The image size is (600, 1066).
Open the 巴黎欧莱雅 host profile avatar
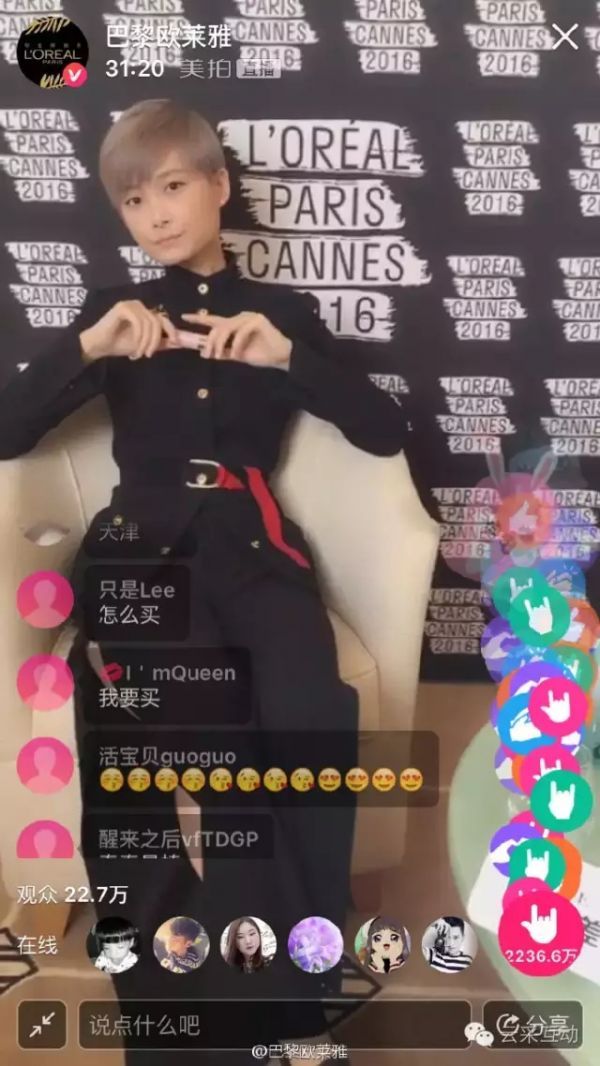point(52,50)
